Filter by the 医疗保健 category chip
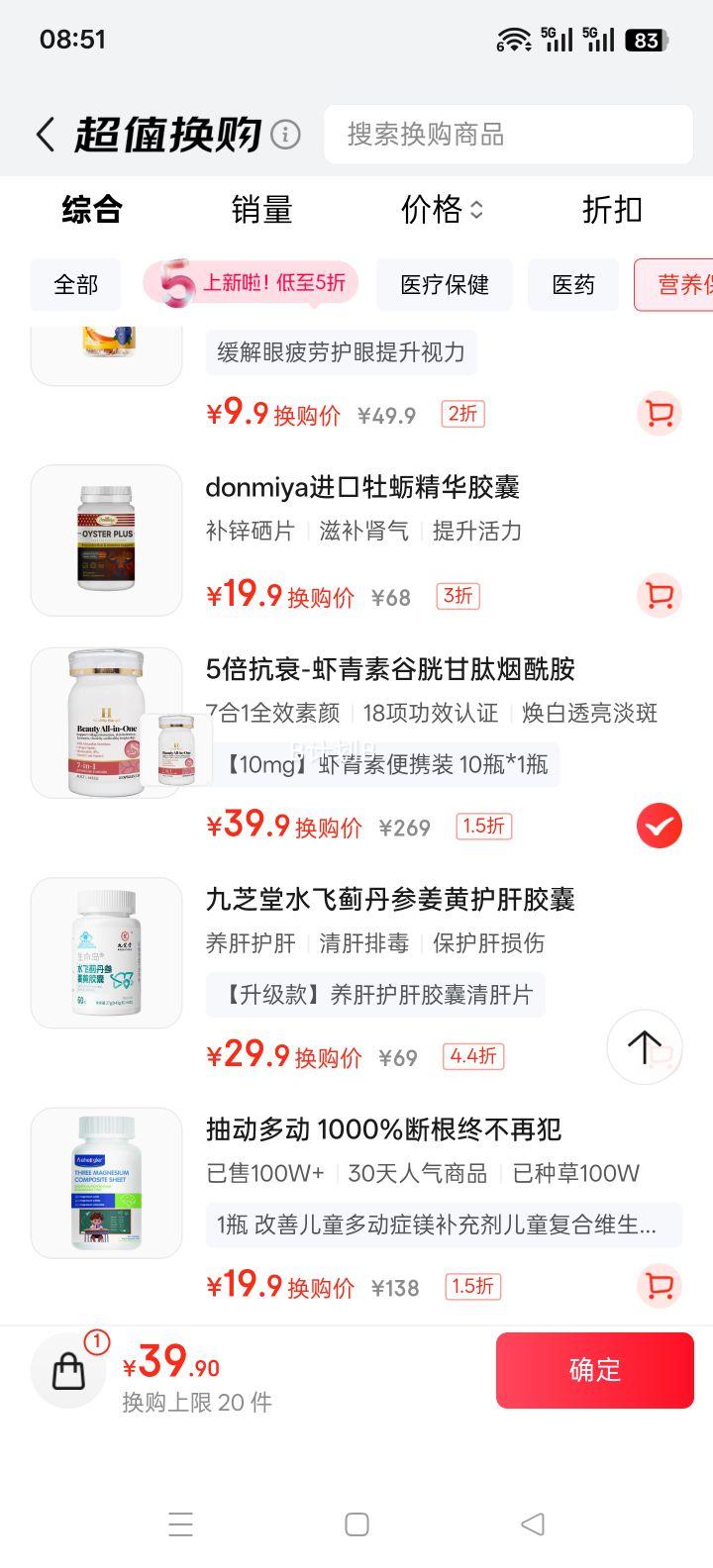Viewport: 713px width, 1568px height. coord(444,284)
